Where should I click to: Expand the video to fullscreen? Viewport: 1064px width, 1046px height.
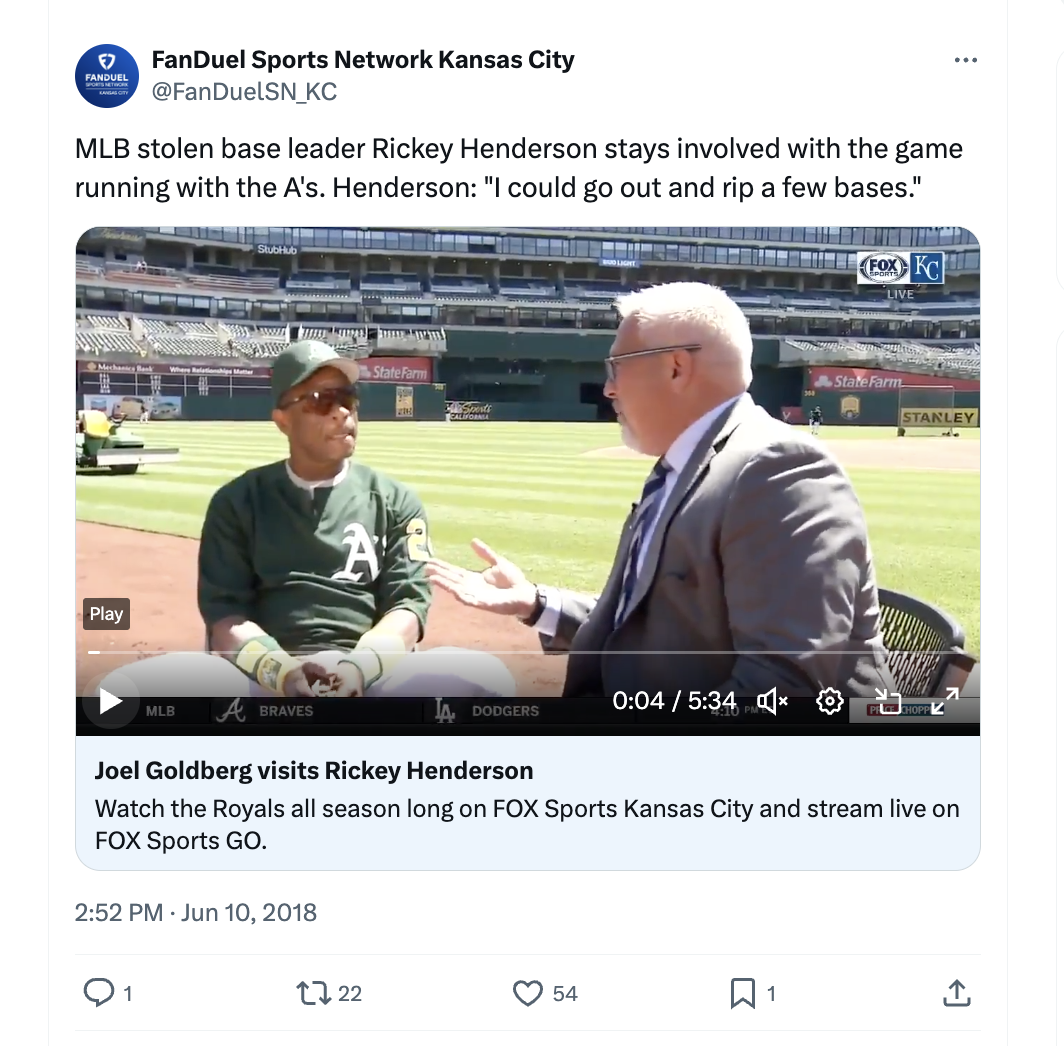pos(945,701)
